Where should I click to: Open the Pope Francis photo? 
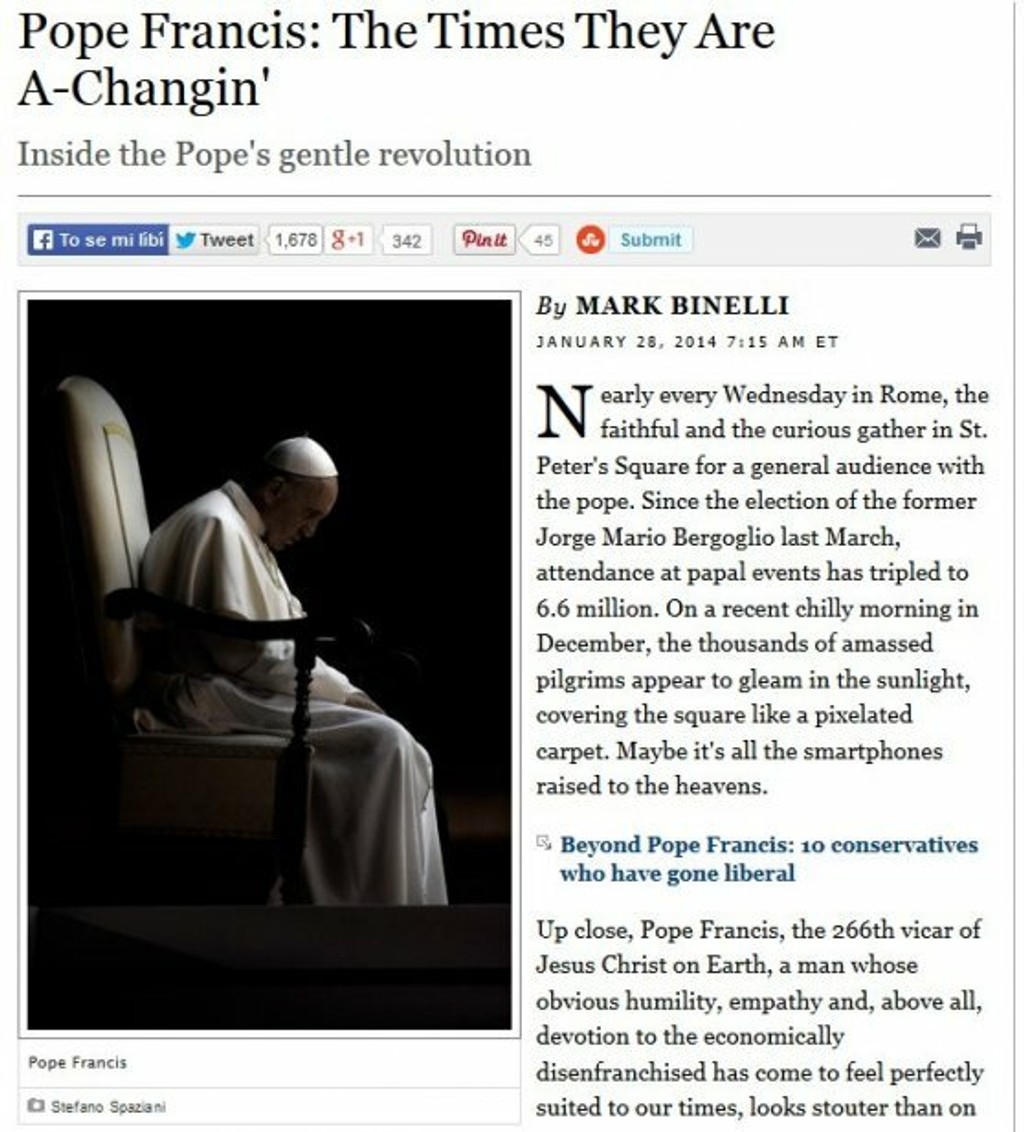(269, 664)
